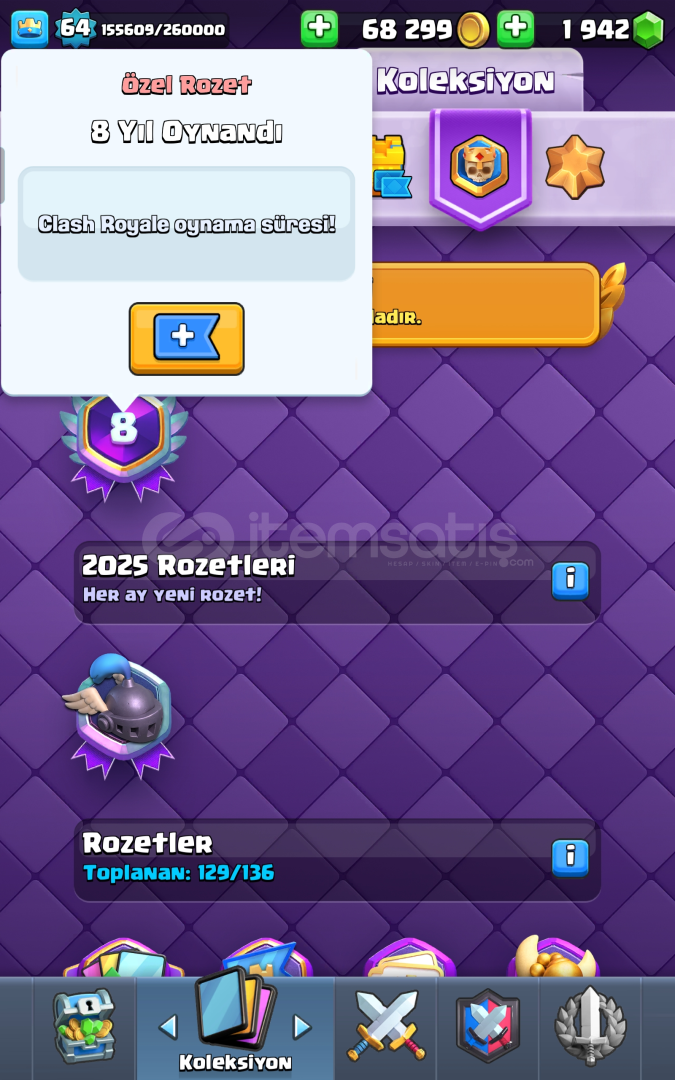The height and width of the screenshot is (1080, 675).
Task: Select the 8 year played badge
Action: [x=123, y=435]
